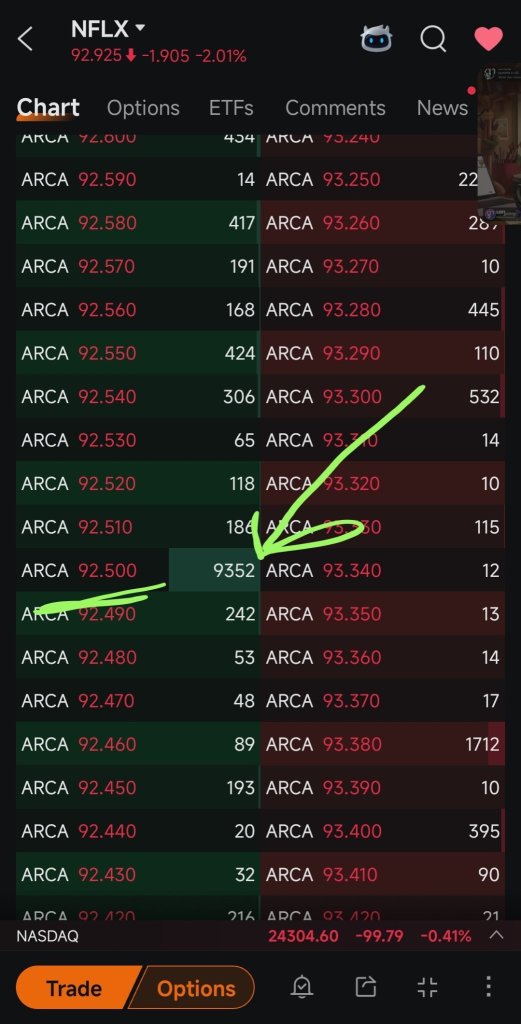Viewport: 521px width, 1024px height.
Task: Select the Chart tab
Action: click(x=48, y=108)
